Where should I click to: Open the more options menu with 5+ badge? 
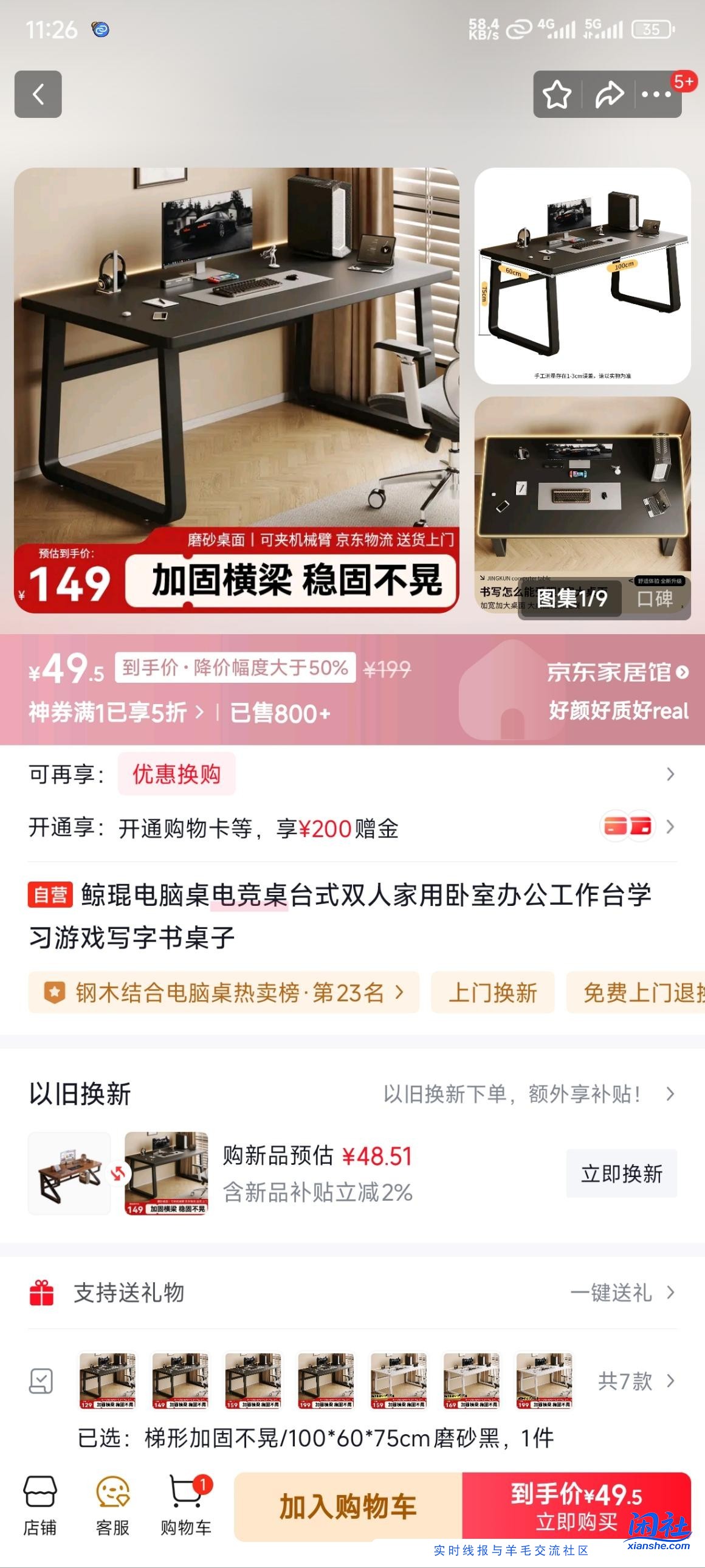(x=656, y=94)
